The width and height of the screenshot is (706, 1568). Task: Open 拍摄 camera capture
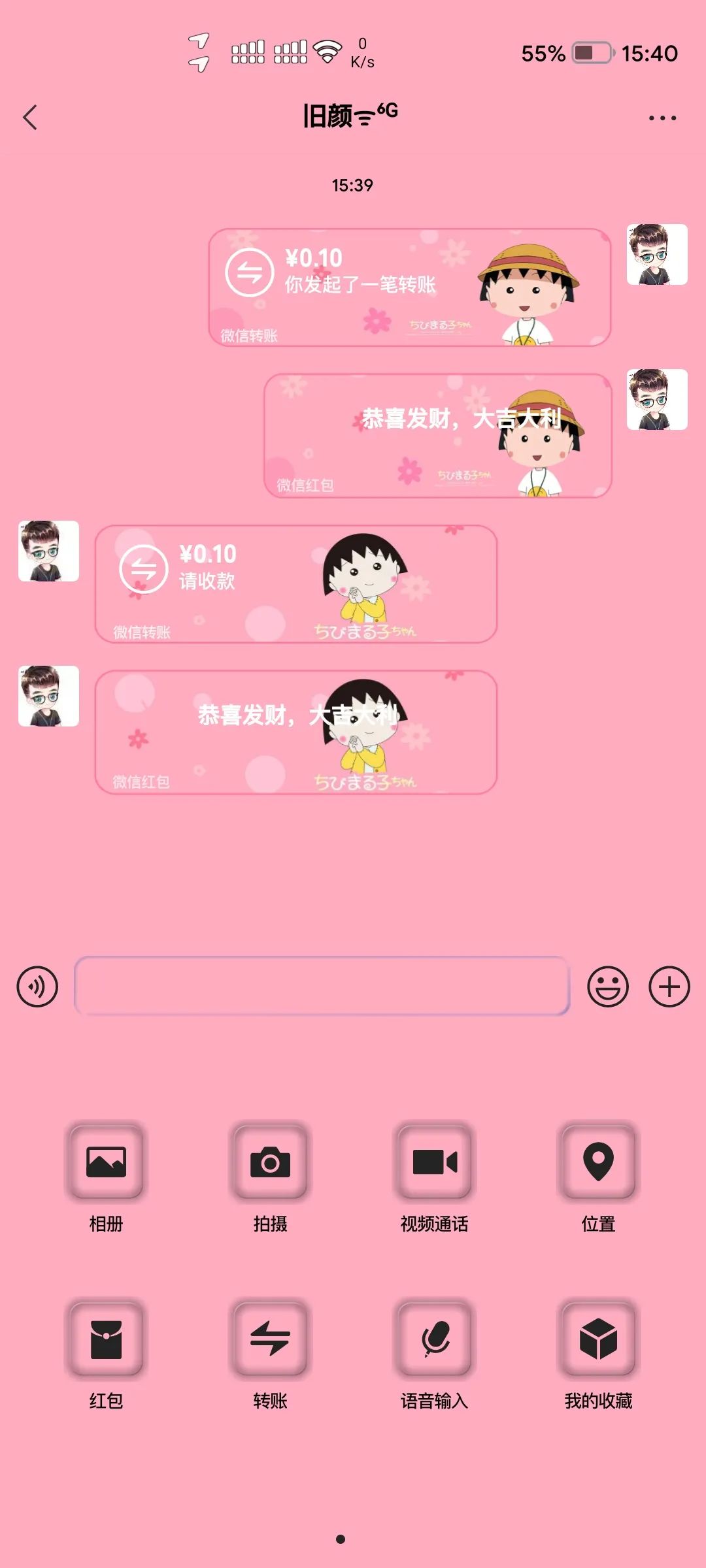(270, 1162)
